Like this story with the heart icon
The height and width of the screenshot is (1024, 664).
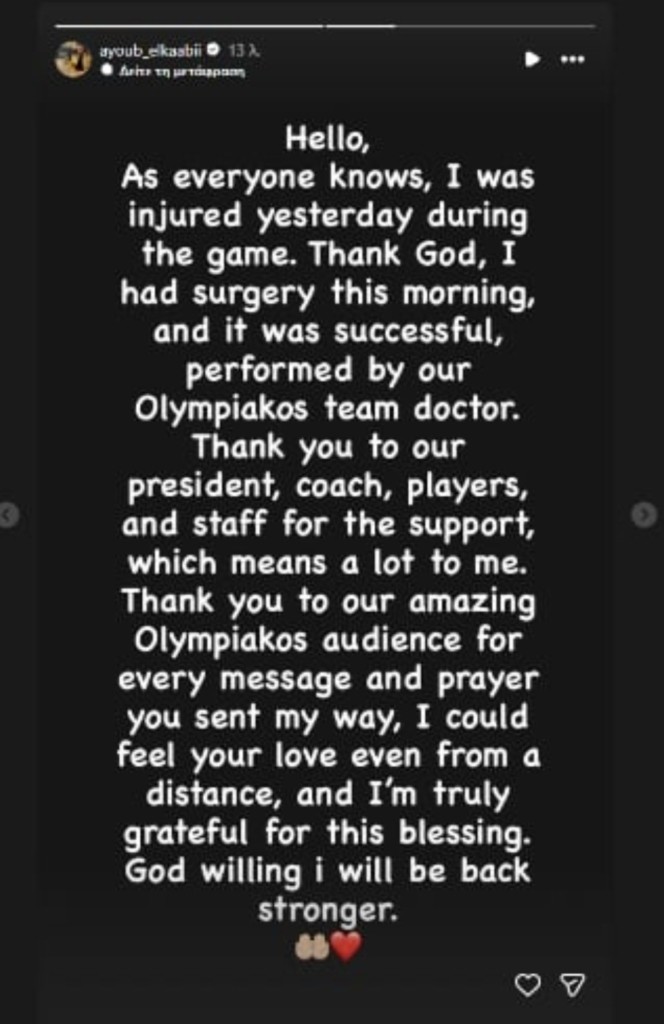click(x=528, y=985)
